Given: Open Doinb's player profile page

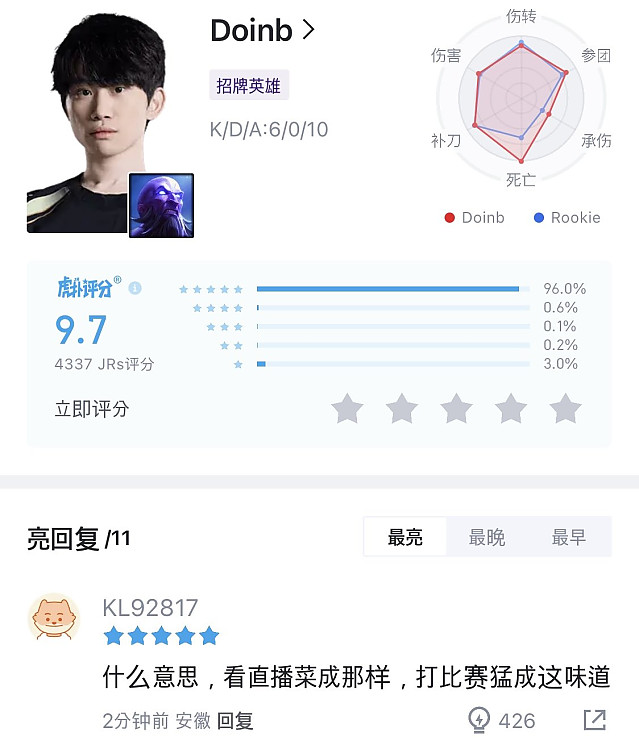Looking at the screenshot, I should 262,31.
